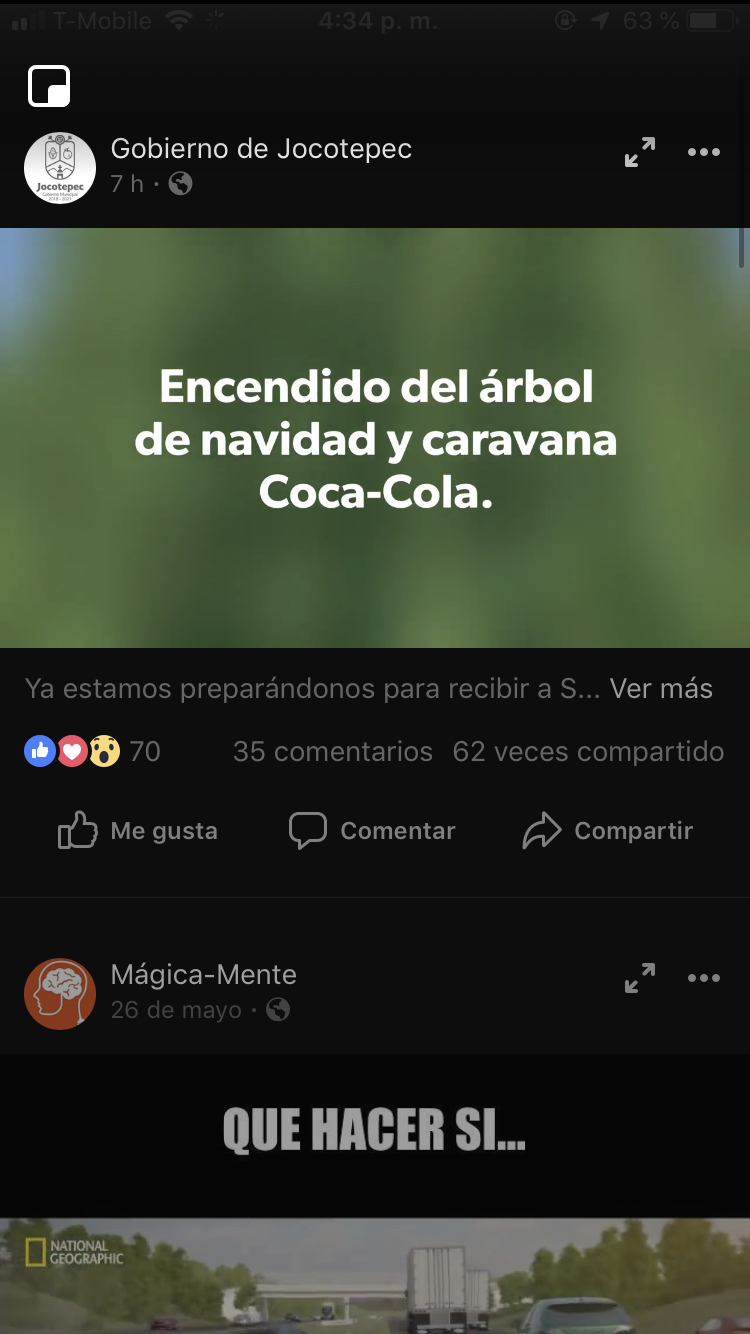Open options for the Gobierno de Jocotepec post
This screenshot has width=750, height=1334.
click(x=704, y=151)
